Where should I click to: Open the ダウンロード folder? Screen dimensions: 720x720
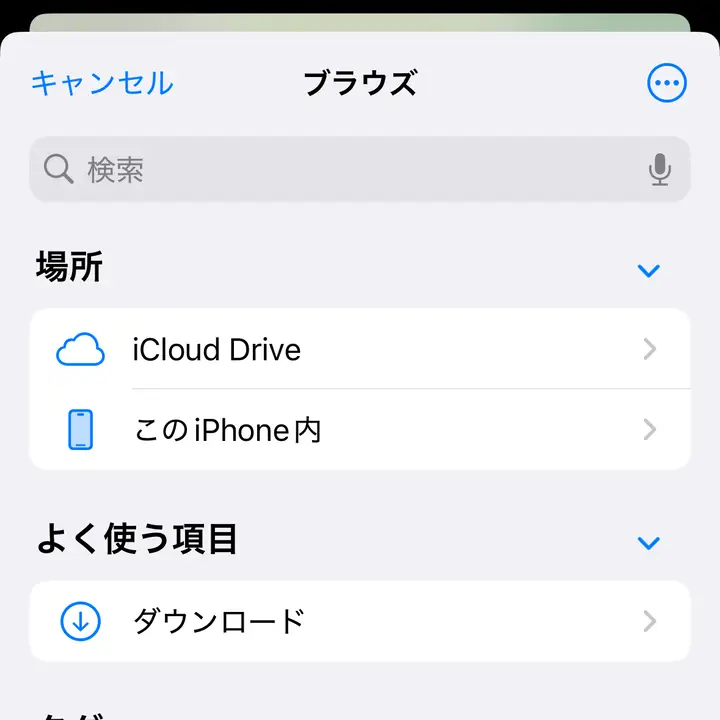point(360,621)
